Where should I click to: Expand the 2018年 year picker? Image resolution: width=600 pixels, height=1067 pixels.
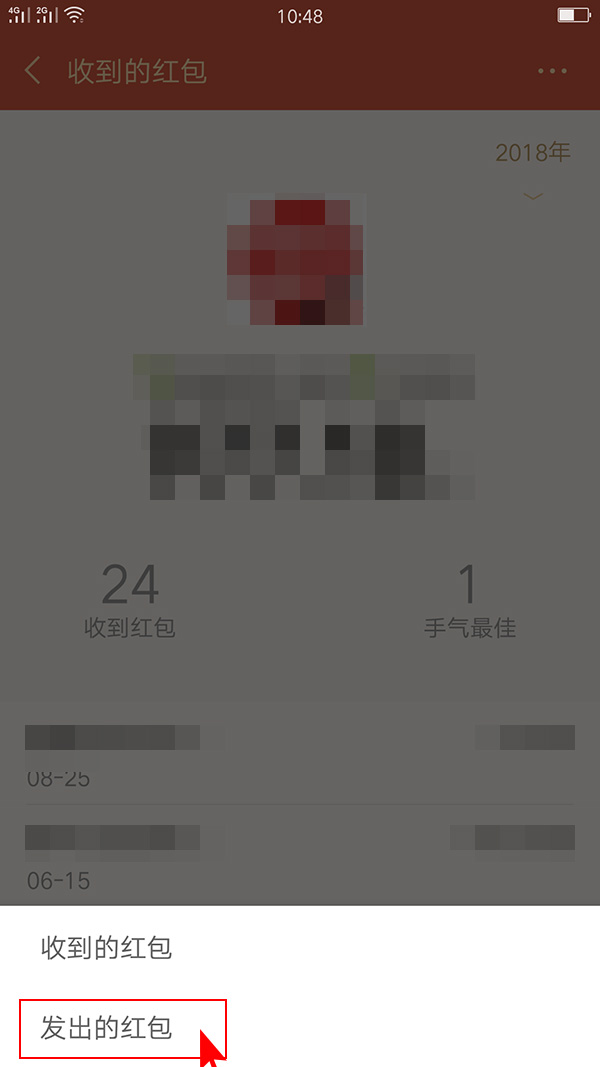(x=533, y=166)
